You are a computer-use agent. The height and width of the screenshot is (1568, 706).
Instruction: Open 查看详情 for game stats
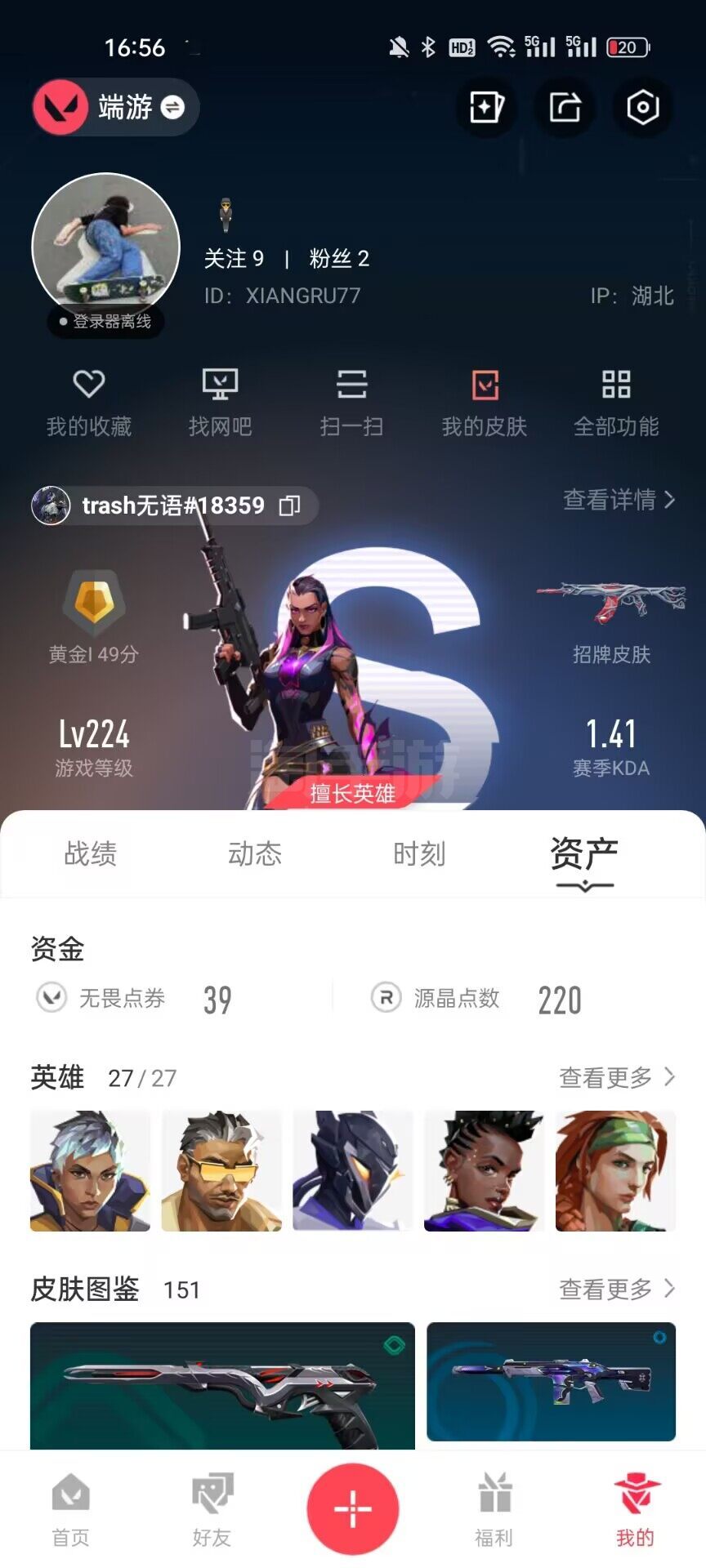point(619,500)
